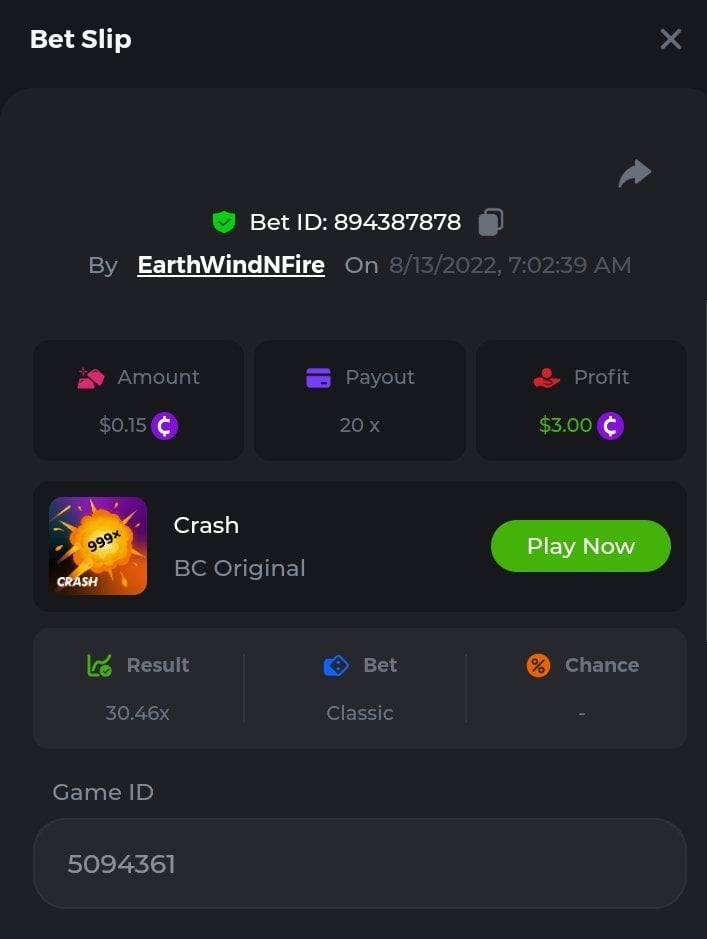707x939 pixels.
Task: Share this bet slip
Action: [634, 174]
